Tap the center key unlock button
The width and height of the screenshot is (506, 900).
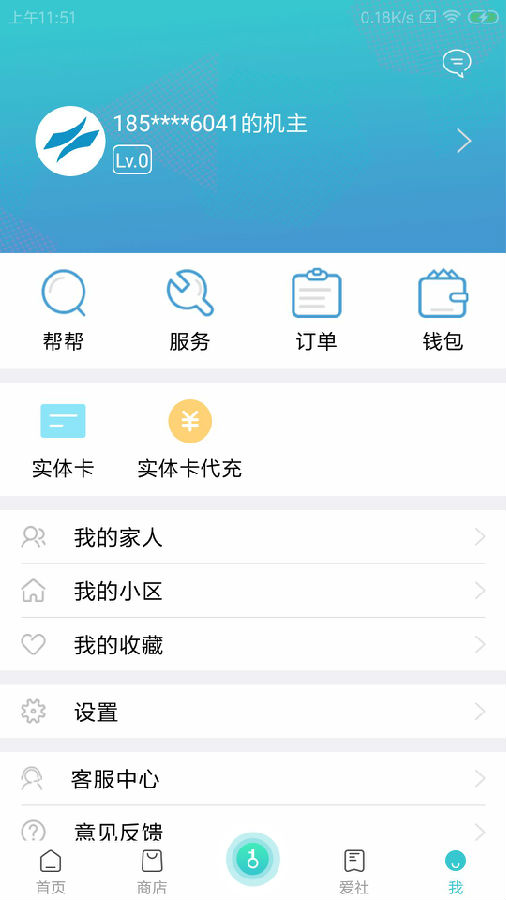coord(253,860)
